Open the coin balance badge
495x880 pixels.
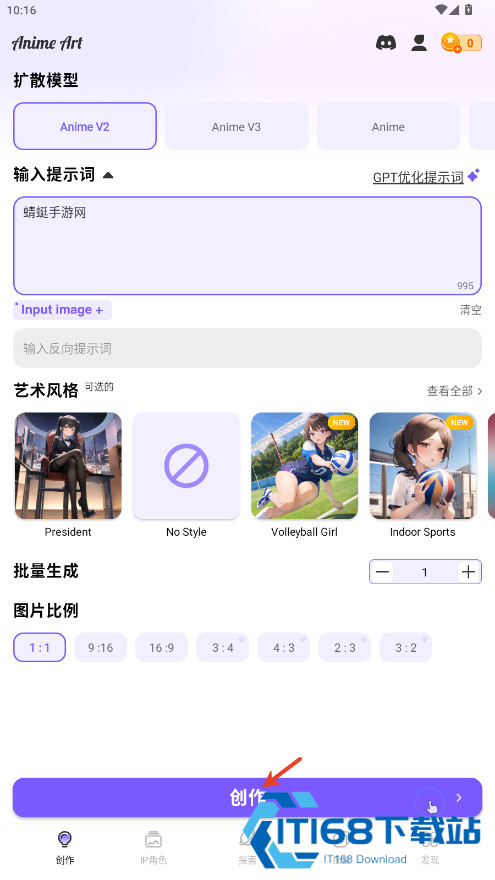pyautogui.click(x=461, y=43)
